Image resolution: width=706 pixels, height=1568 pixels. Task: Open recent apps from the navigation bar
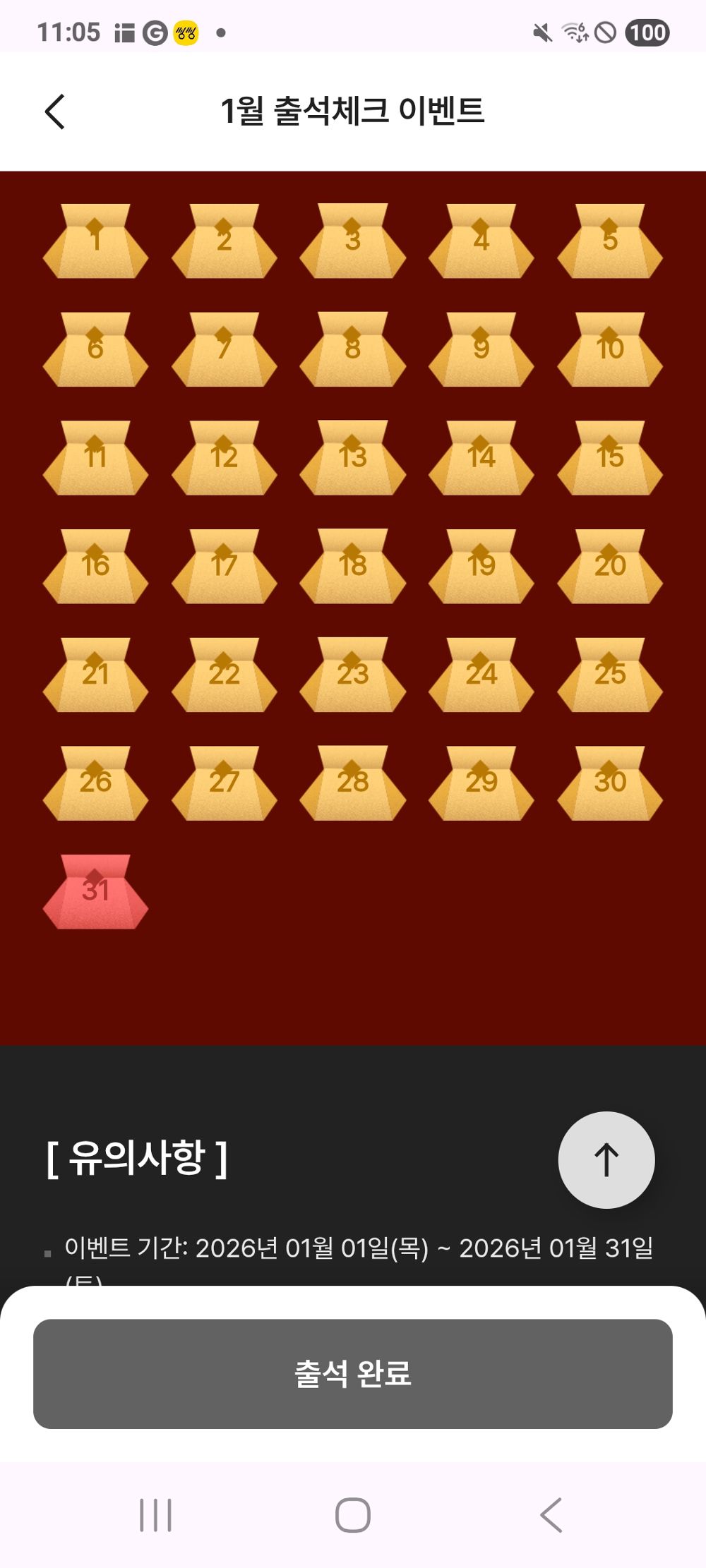pyautogui.click(x=155, y=1514)
